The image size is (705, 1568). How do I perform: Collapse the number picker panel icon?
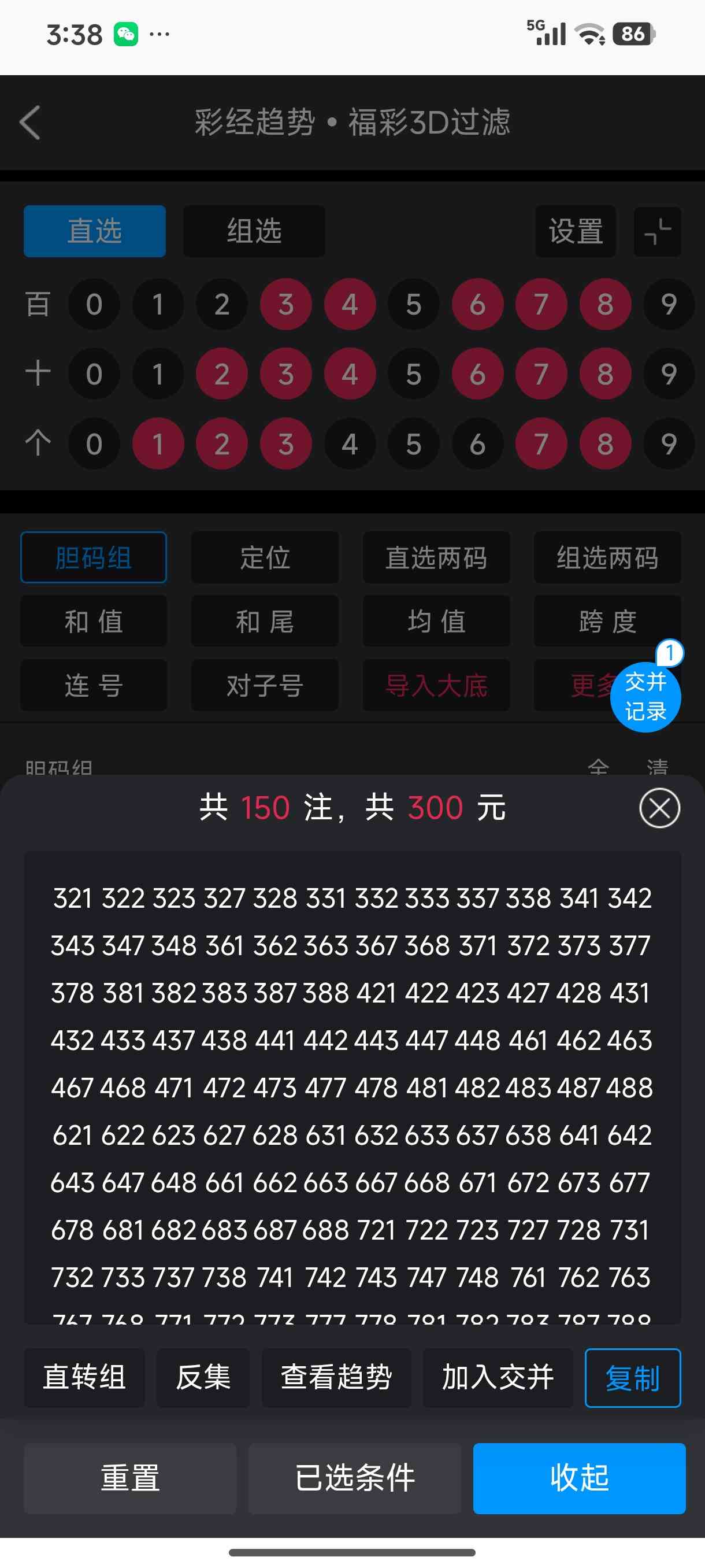click(x=657, y=231)
